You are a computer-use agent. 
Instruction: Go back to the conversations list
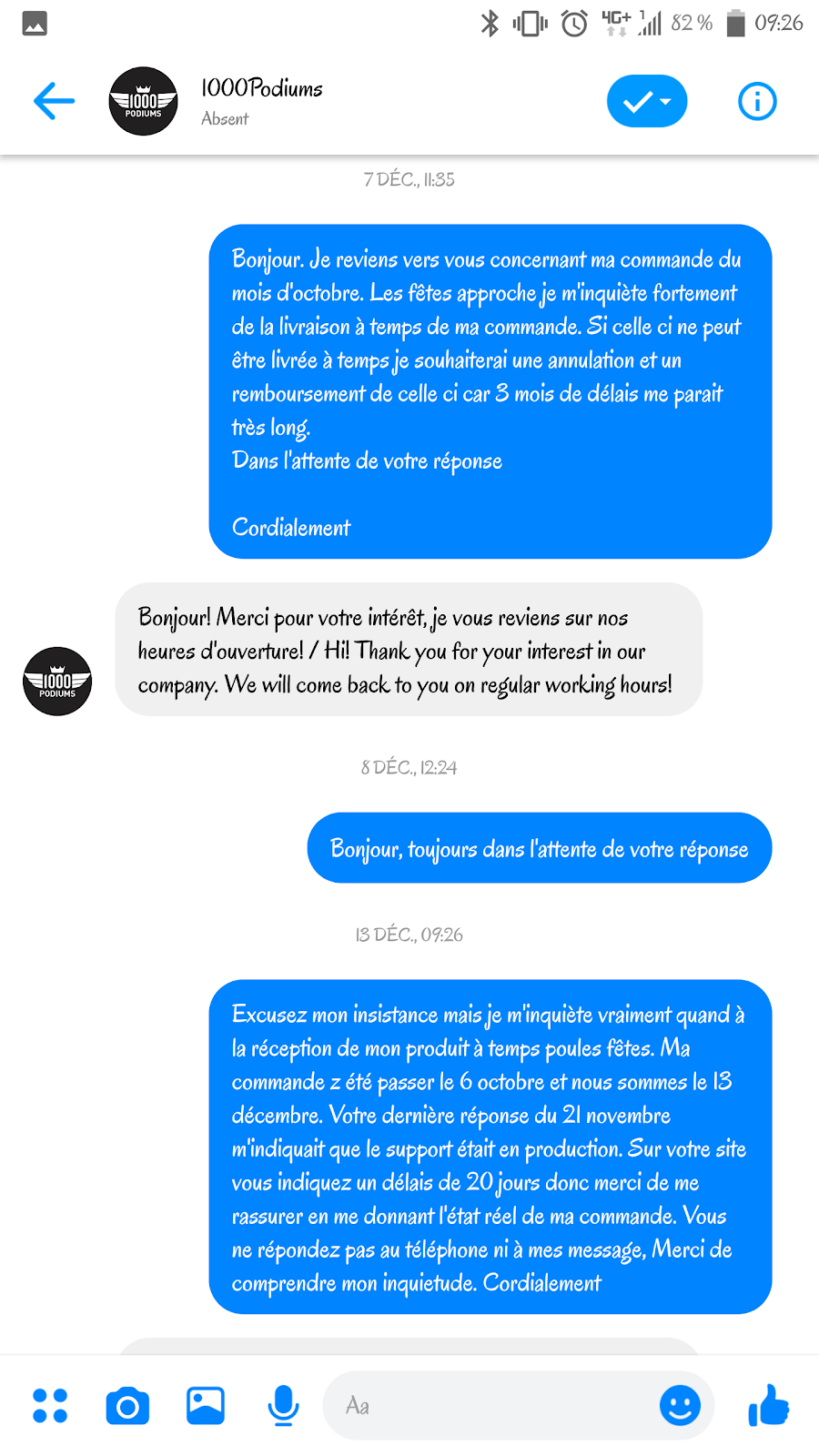click(54, 101)
